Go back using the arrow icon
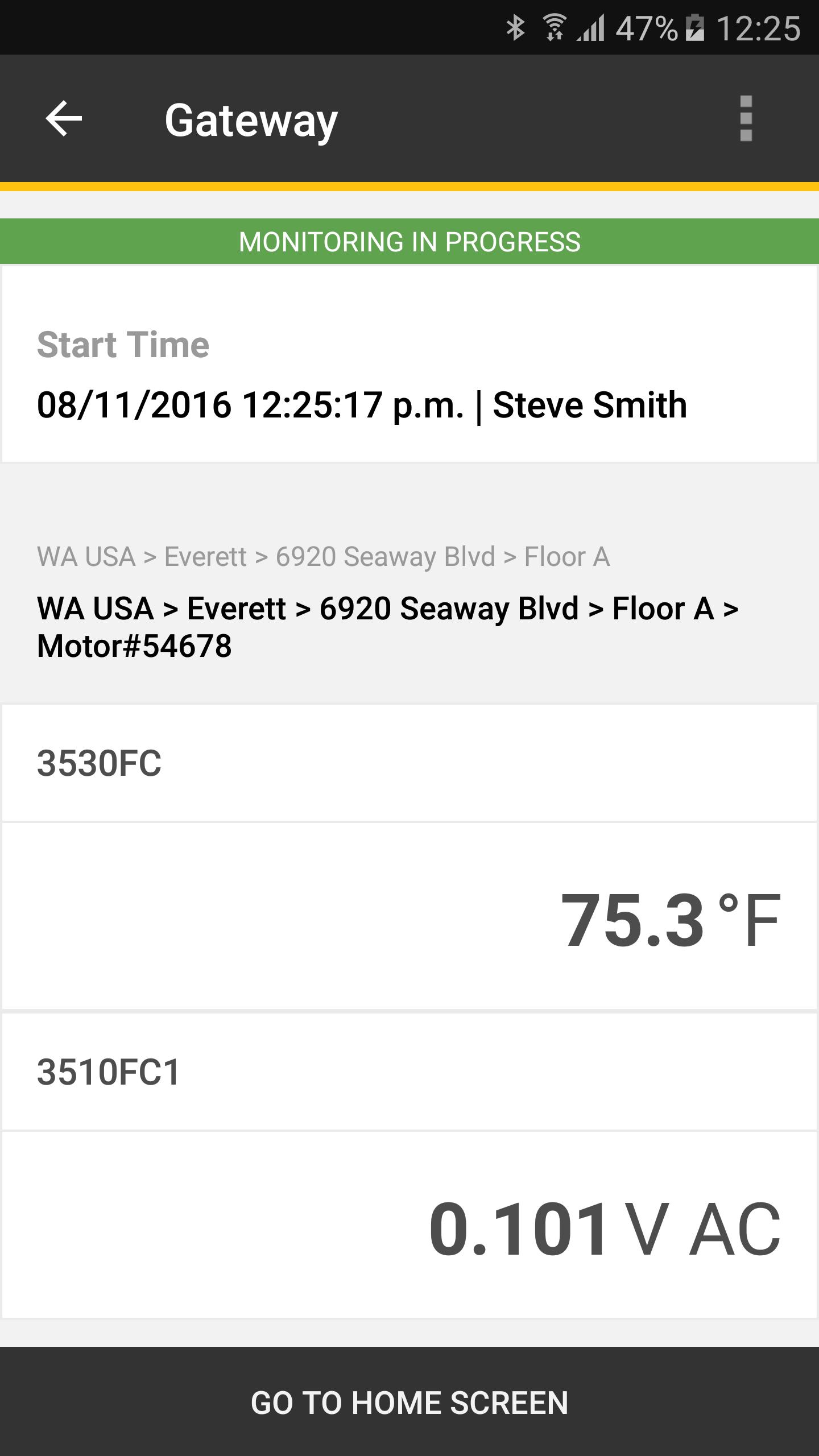 click(64, 118)
